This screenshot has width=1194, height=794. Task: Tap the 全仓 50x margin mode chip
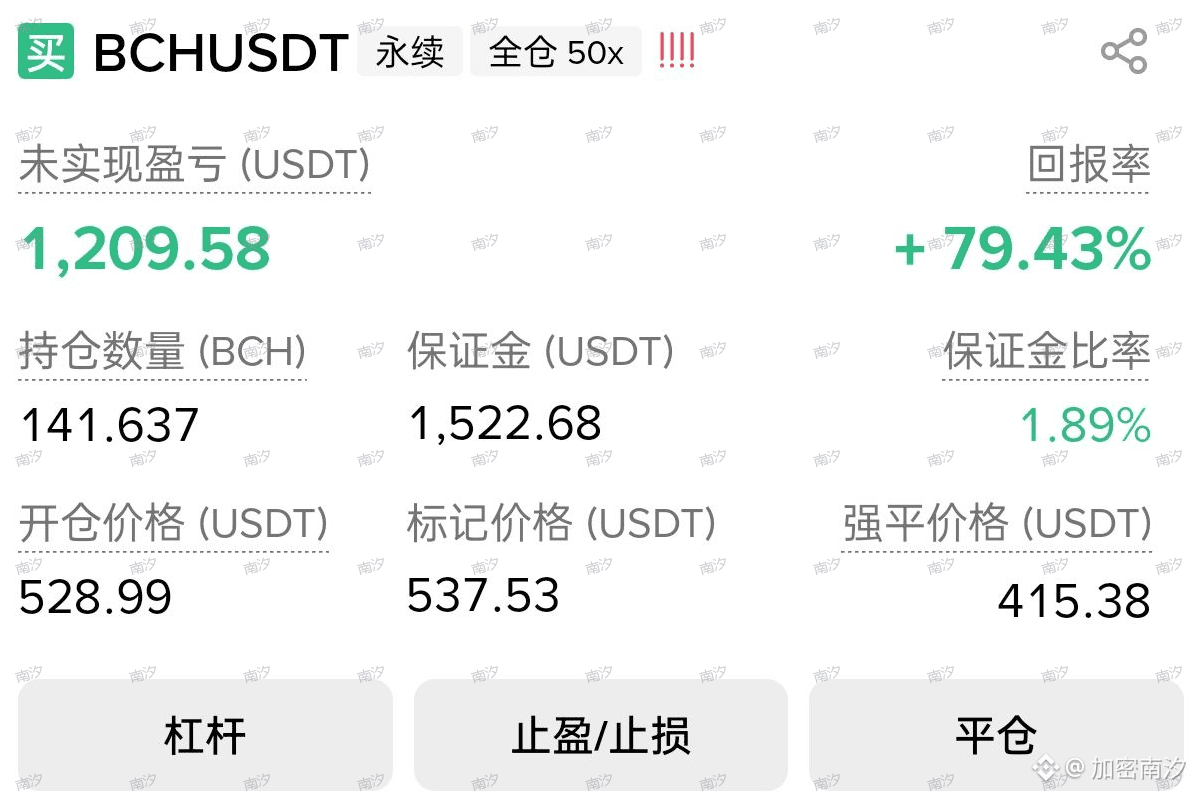[556, 52]
